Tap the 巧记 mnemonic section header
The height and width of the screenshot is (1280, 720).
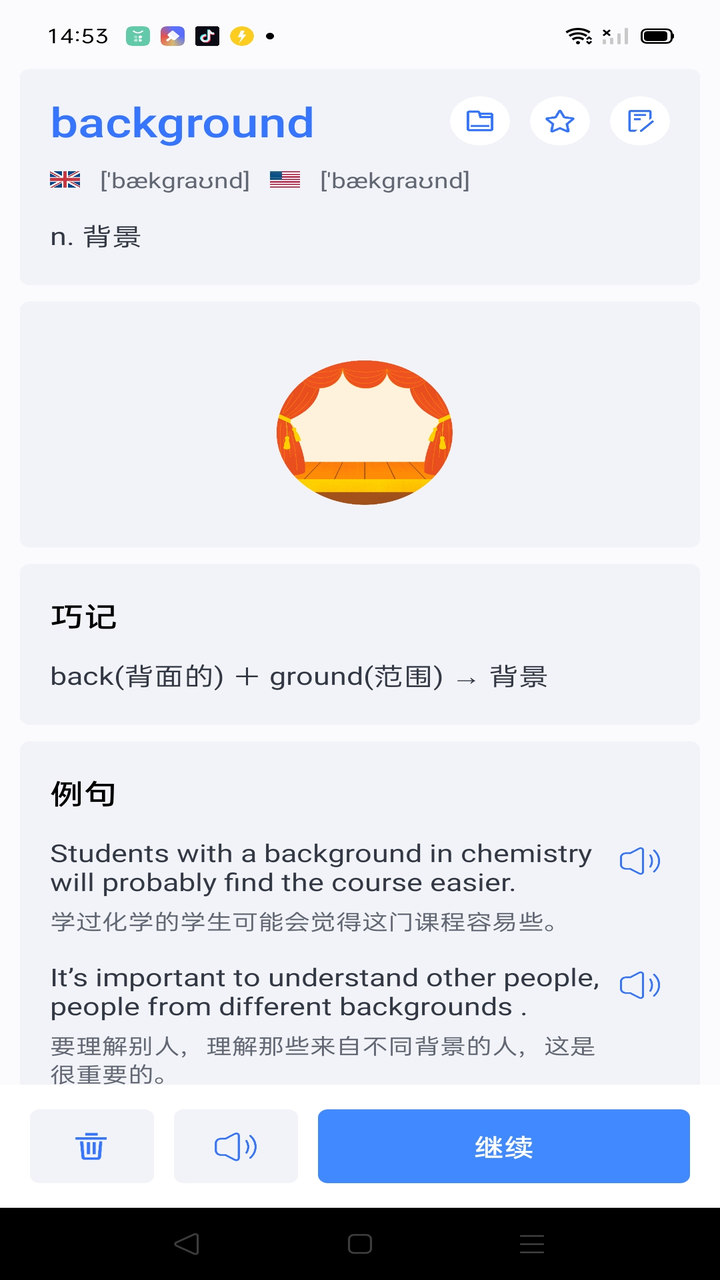84,617
